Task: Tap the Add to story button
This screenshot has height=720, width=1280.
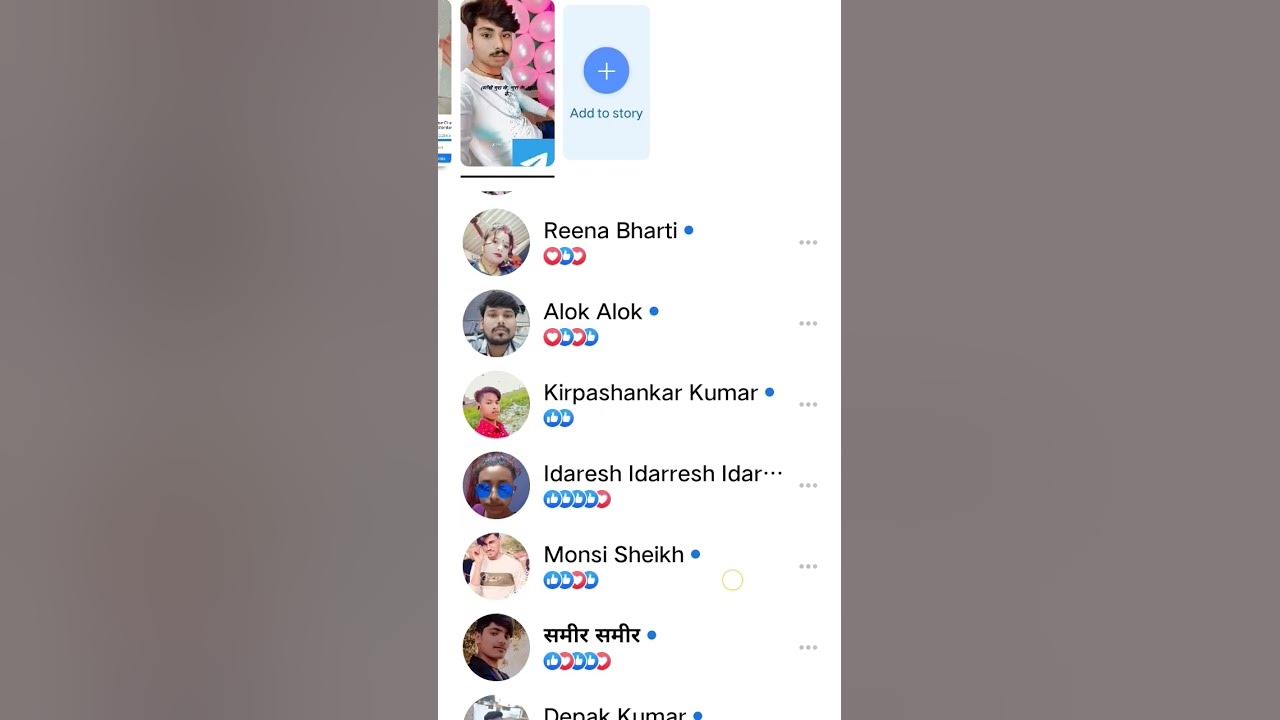Action: point(606,82)
